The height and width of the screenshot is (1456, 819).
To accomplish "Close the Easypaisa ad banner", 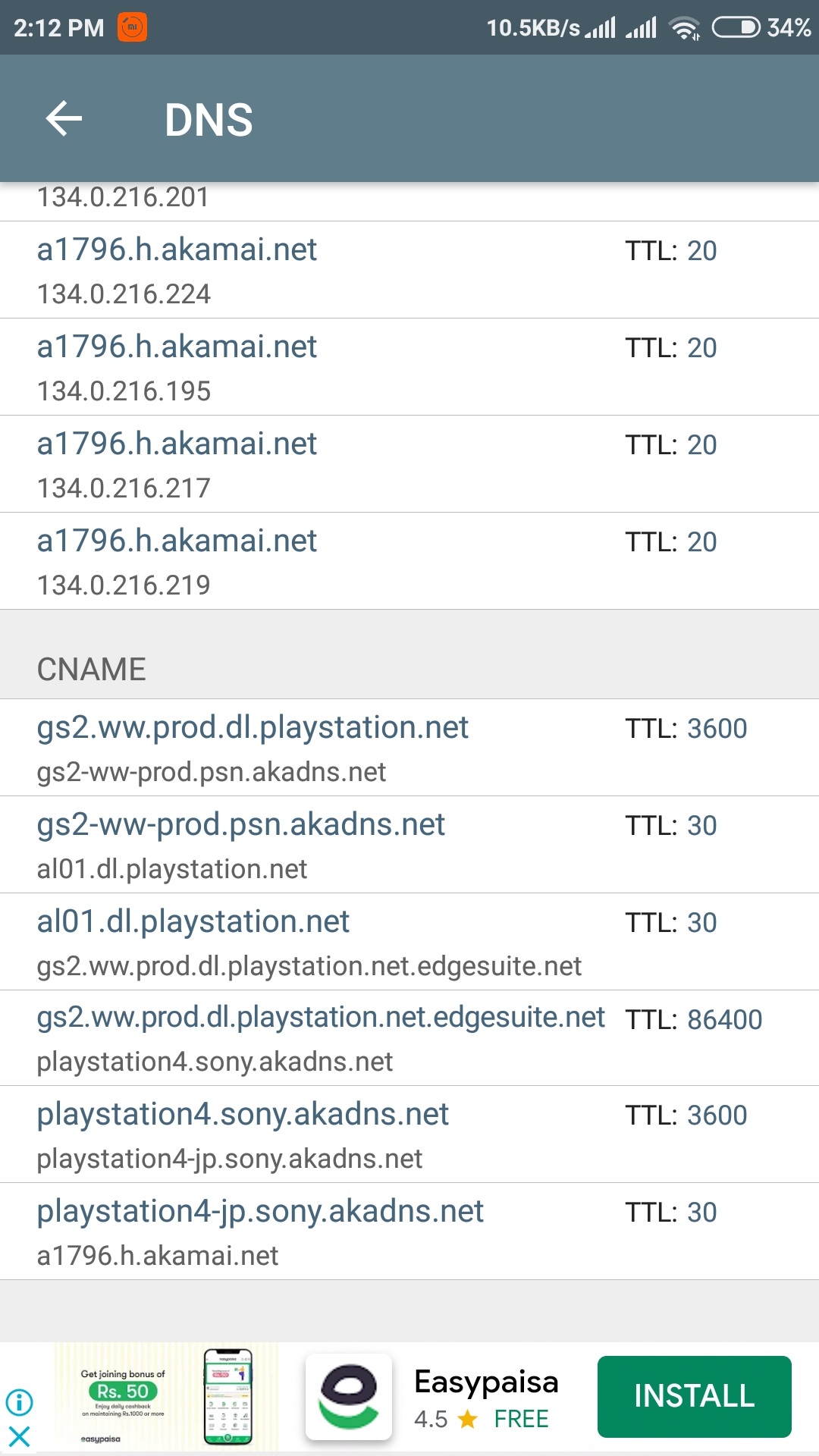I will coord(19,1436).
